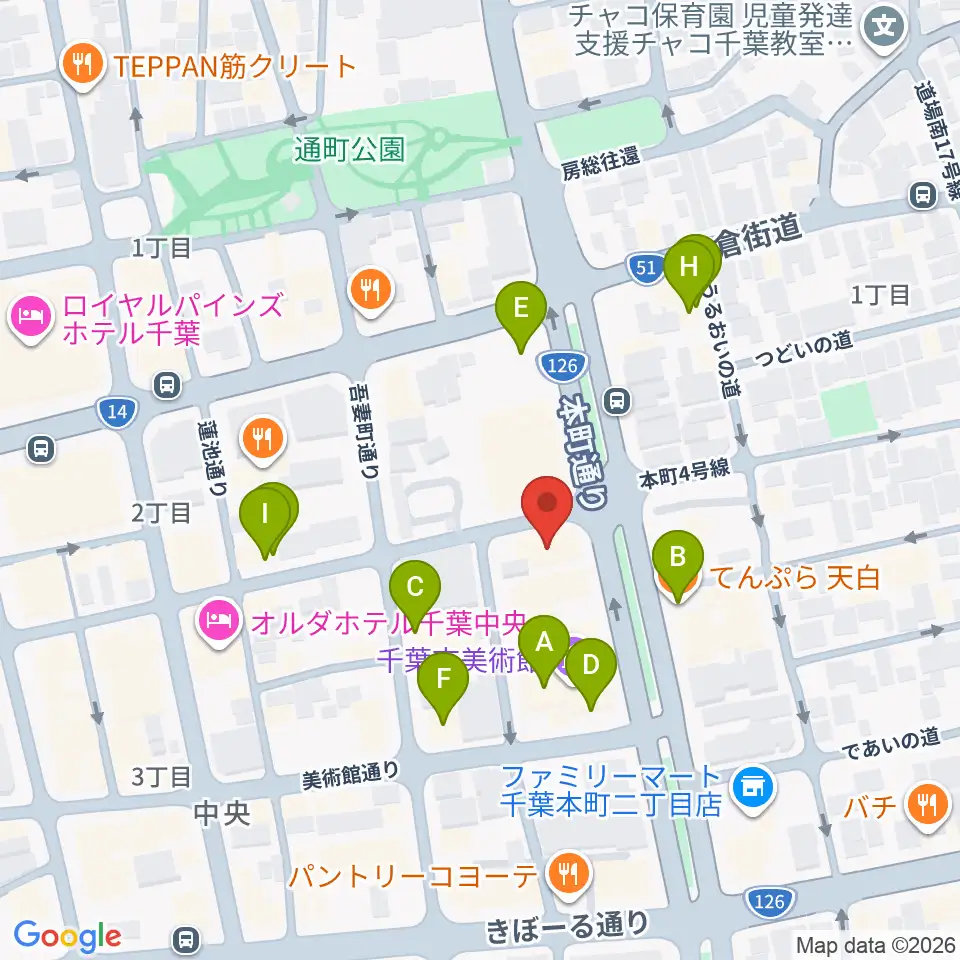This screenshot has width=960, height=960.
Task: Select green map marker E
Action: click(x=521, y=317)
